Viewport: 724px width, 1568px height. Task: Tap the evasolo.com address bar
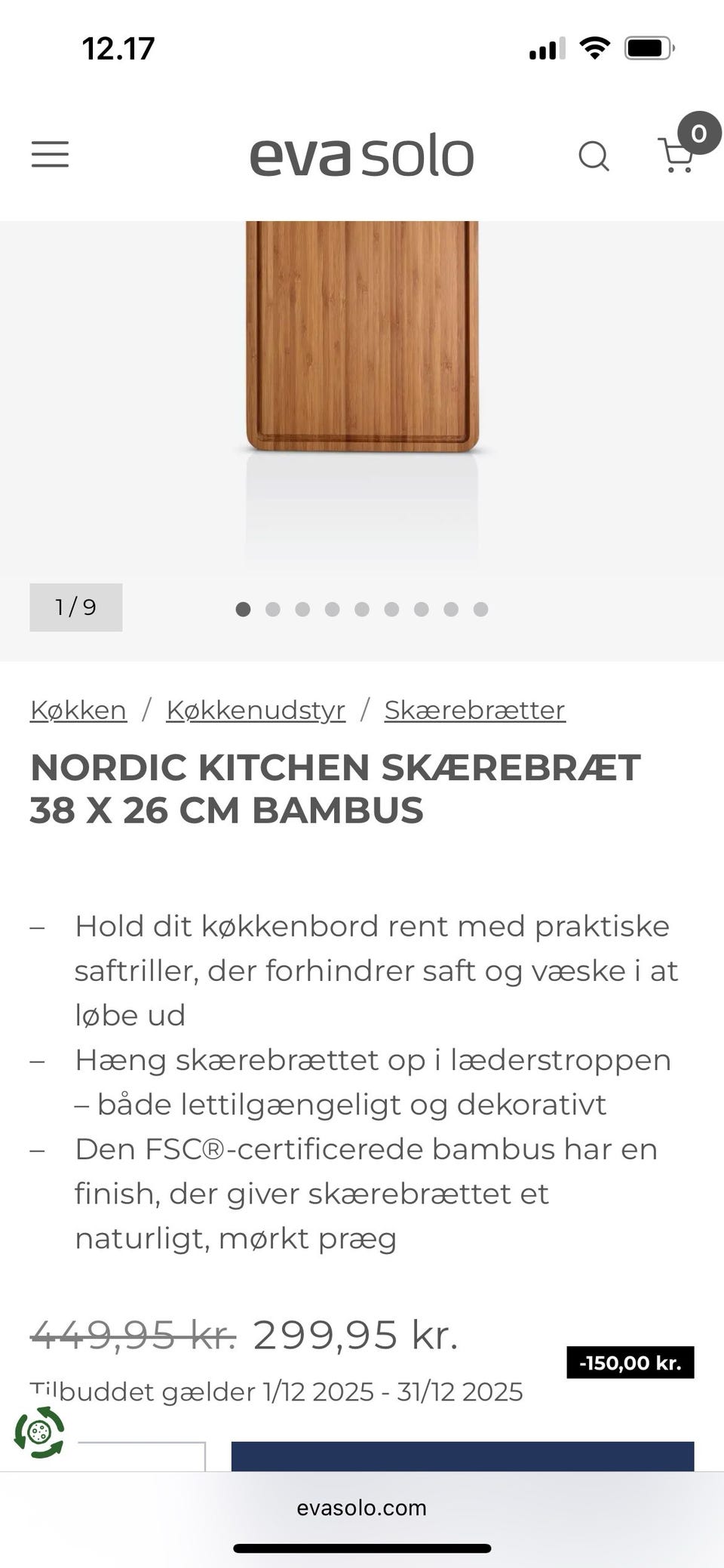pyautogui.click(x=362, y=1508)
